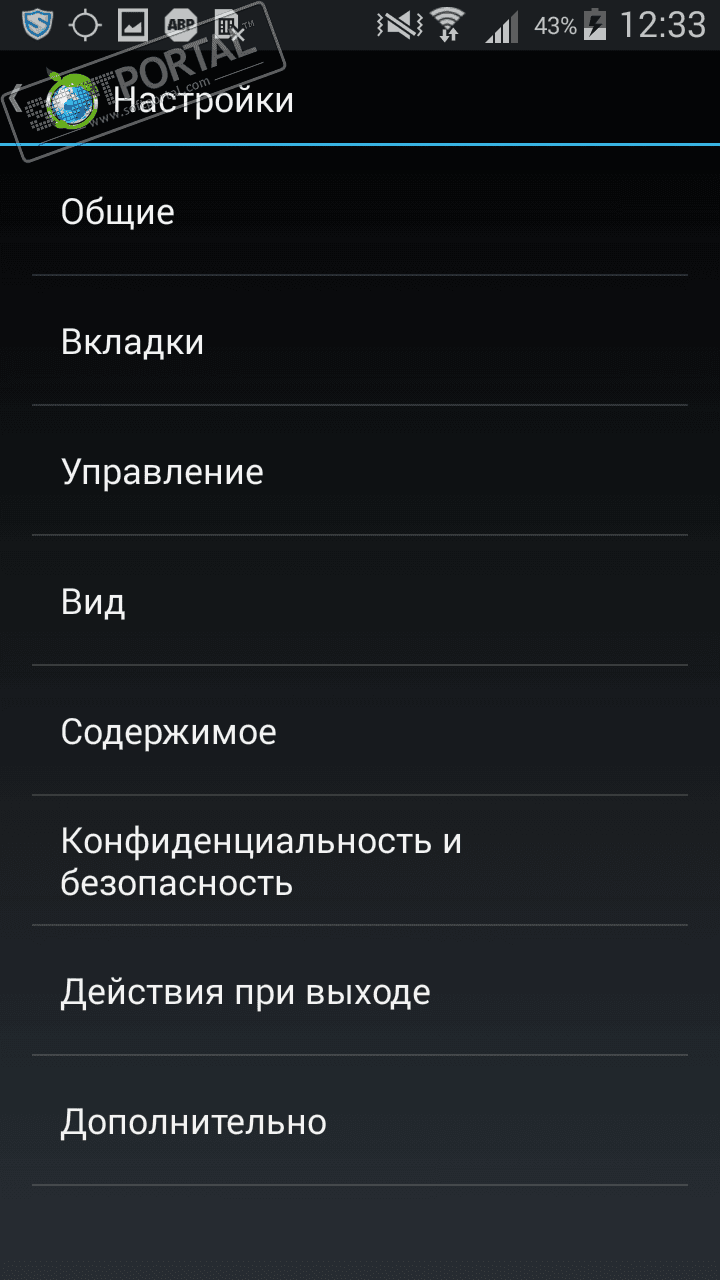
Task: Open the Вкладки settings row
Action: 360,342
